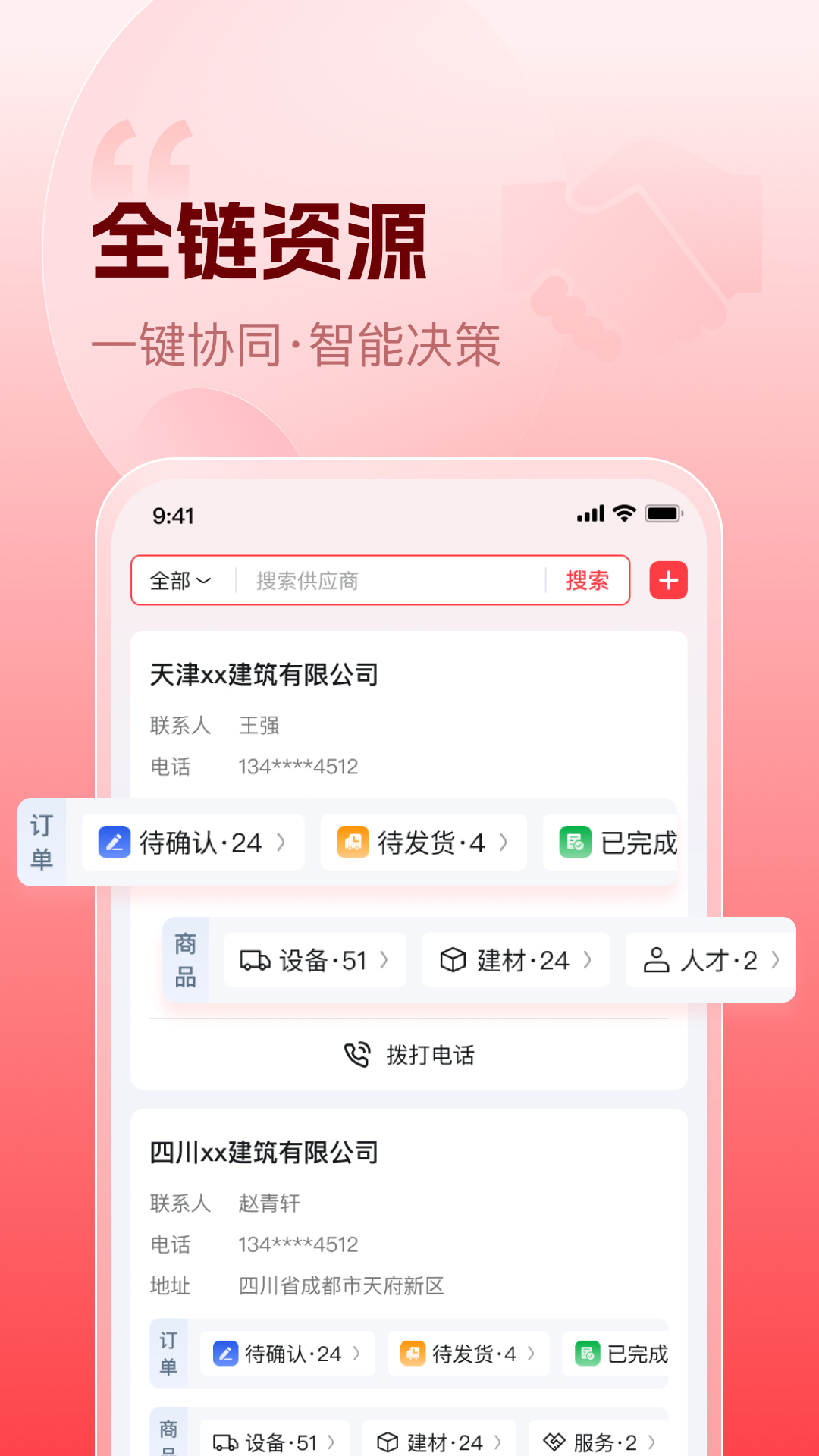Click the 建材·24 box icon
819x1456 pixels.
pyautogui.click(x=453, y=960)
